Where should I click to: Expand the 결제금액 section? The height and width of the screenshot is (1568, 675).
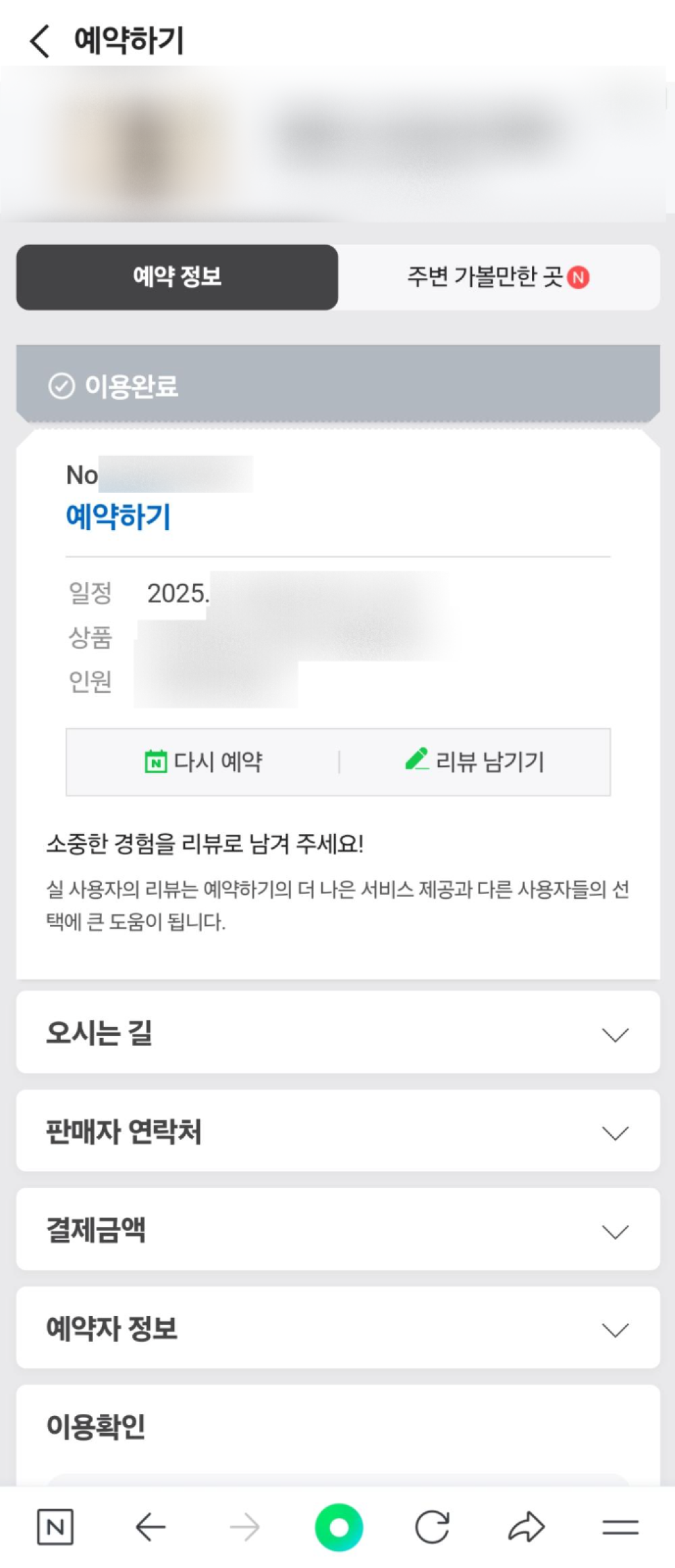(337, 1230)
